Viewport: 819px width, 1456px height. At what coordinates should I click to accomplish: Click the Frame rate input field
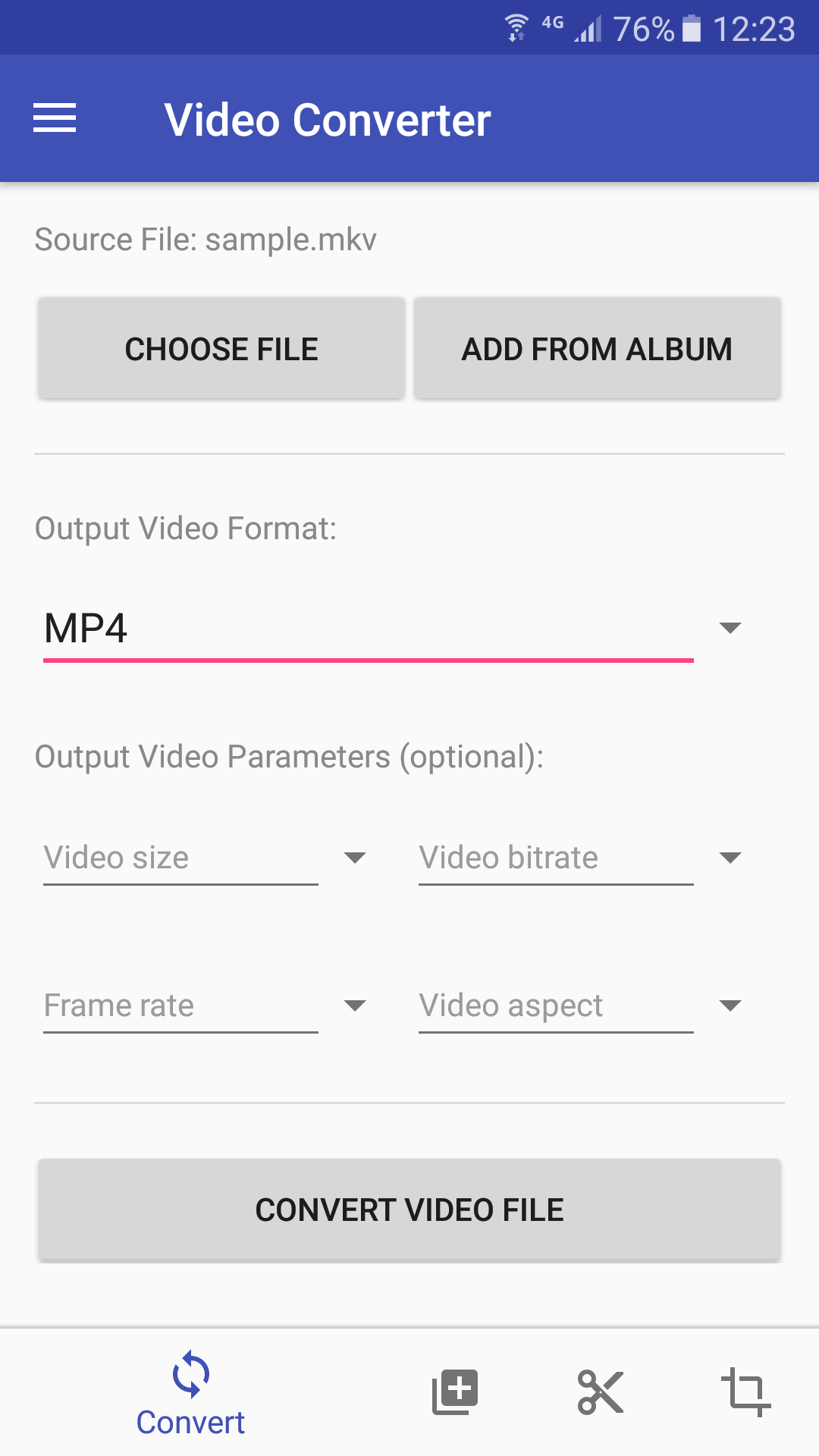click(x=152, y=1006)
